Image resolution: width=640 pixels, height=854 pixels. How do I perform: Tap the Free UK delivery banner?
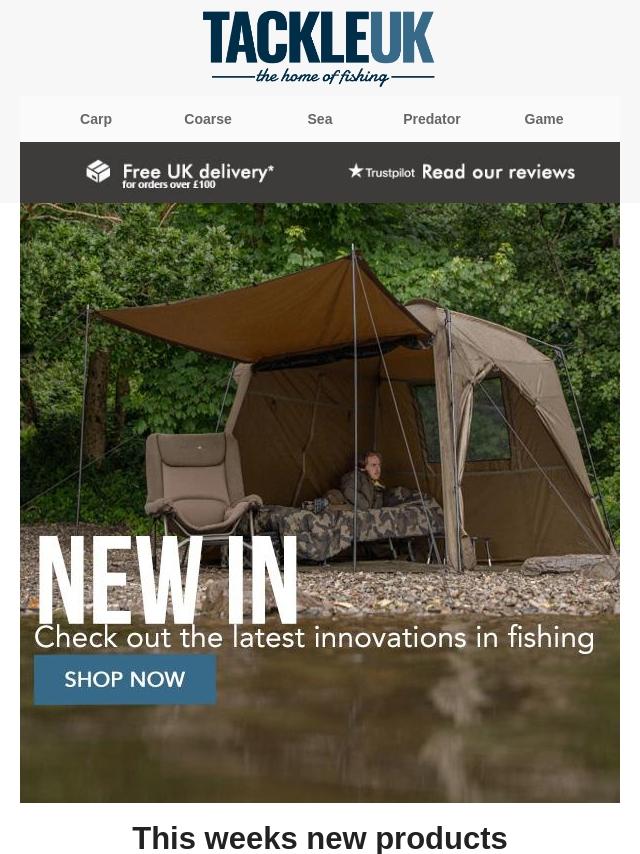(x=180, y=173)
